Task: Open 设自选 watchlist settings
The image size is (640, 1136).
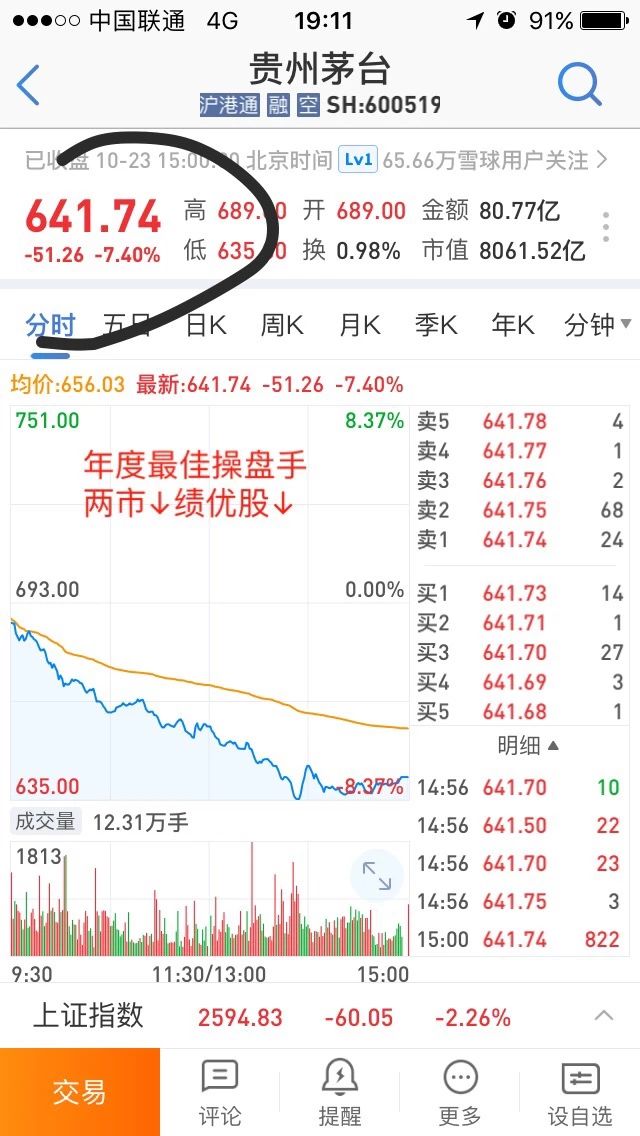Action: click(580, 1093)
